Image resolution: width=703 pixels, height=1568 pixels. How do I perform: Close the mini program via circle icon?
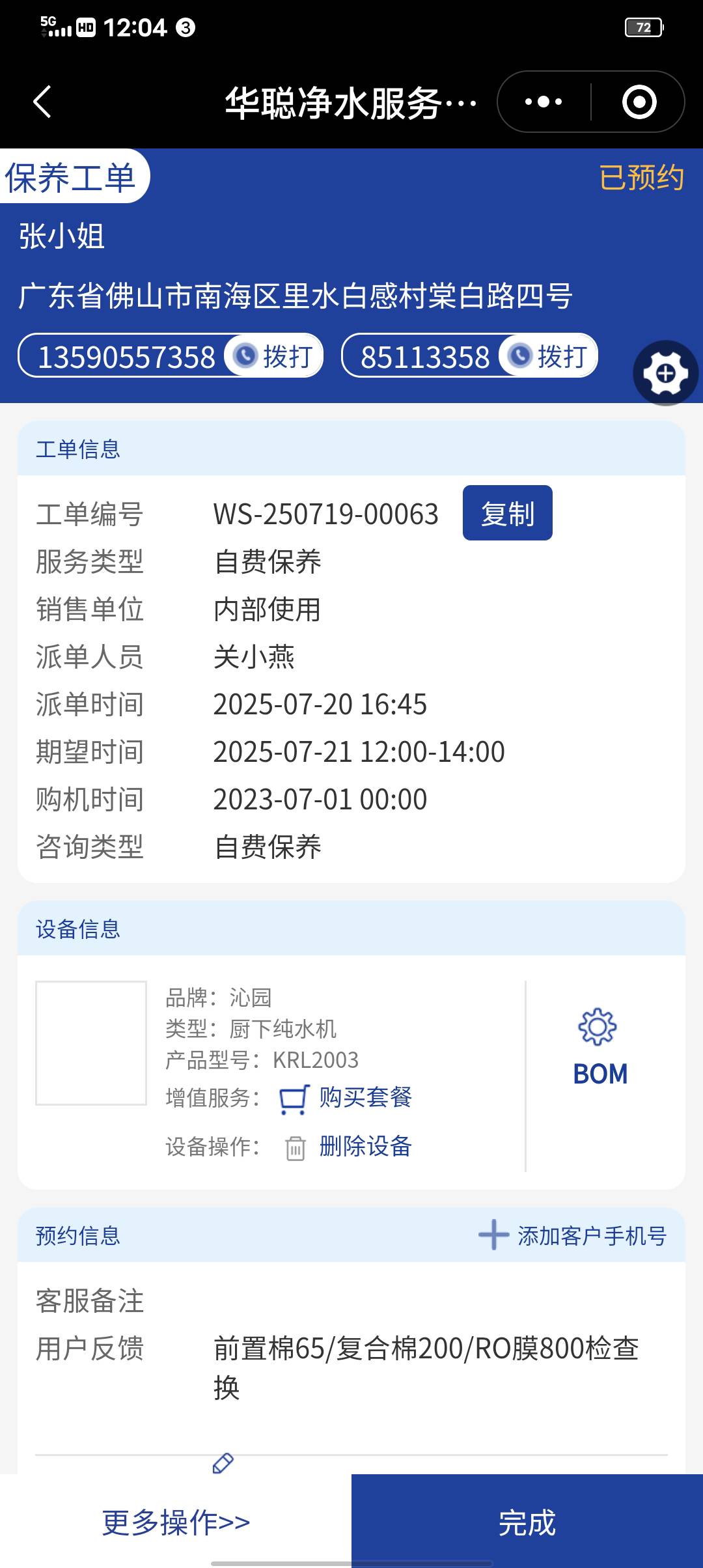pos(639,102)
